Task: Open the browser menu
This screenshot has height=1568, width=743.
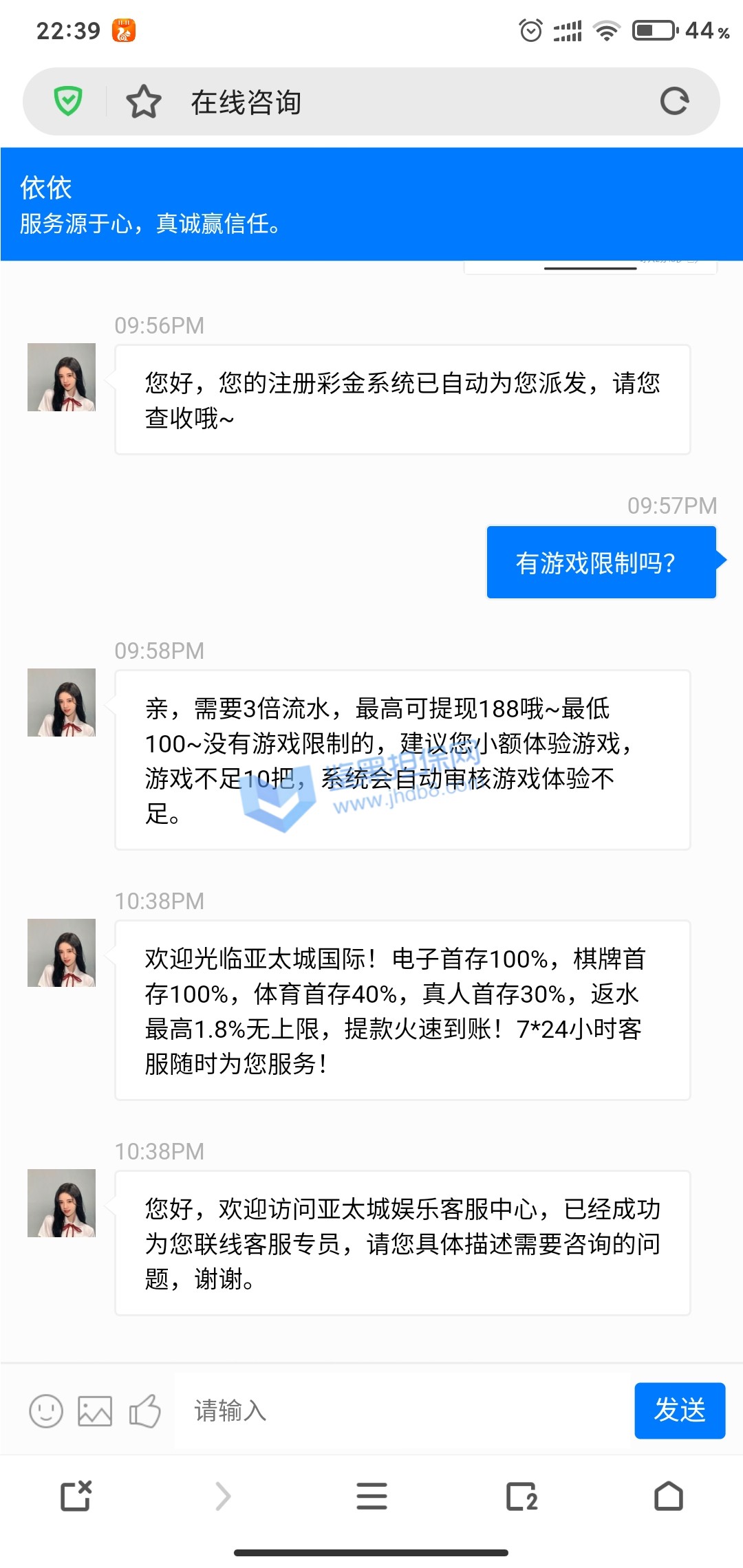Action: 371,1496
